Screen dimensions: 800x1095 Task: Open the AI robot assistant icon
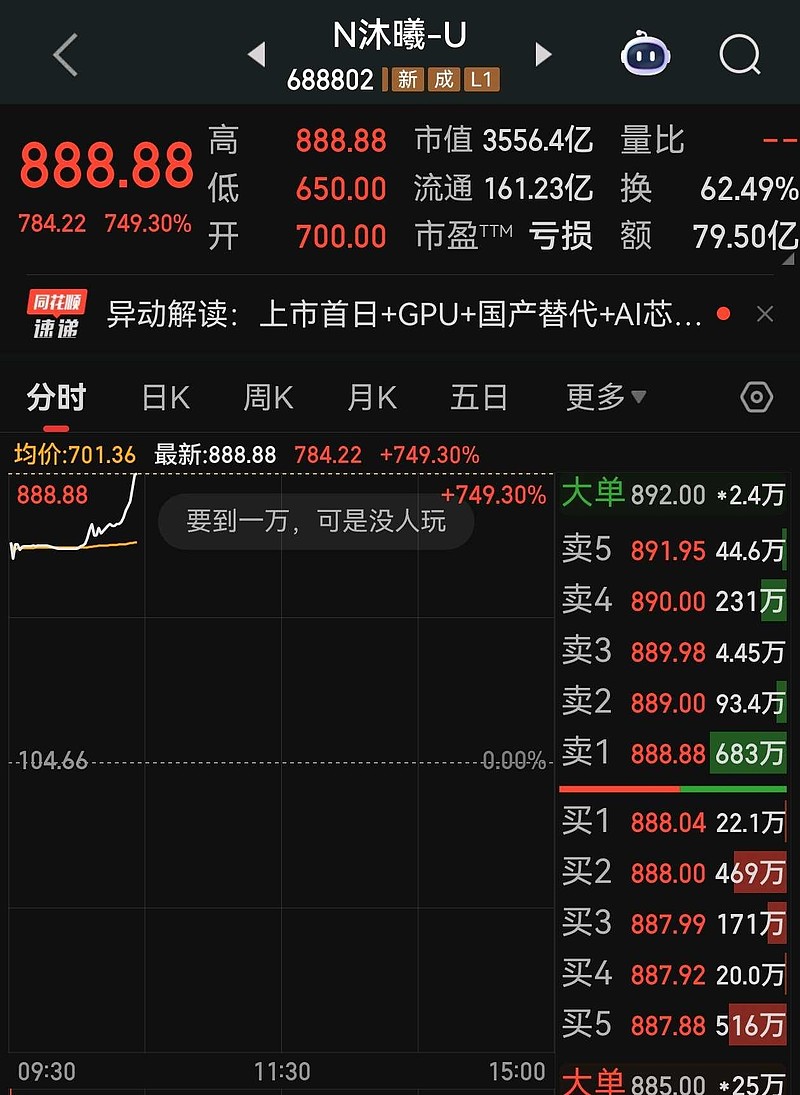pos(646,55)
